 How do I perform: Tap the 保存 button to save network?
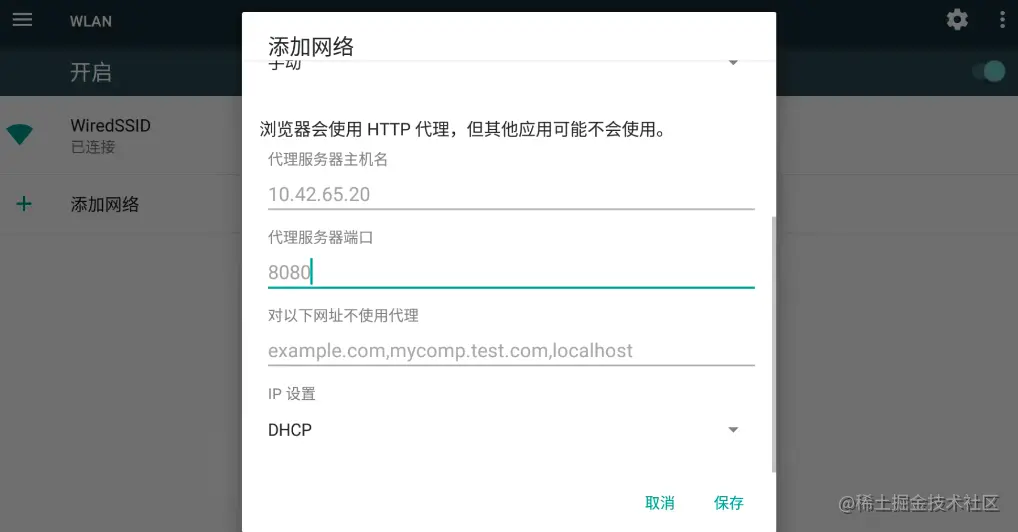coord(728,503)
